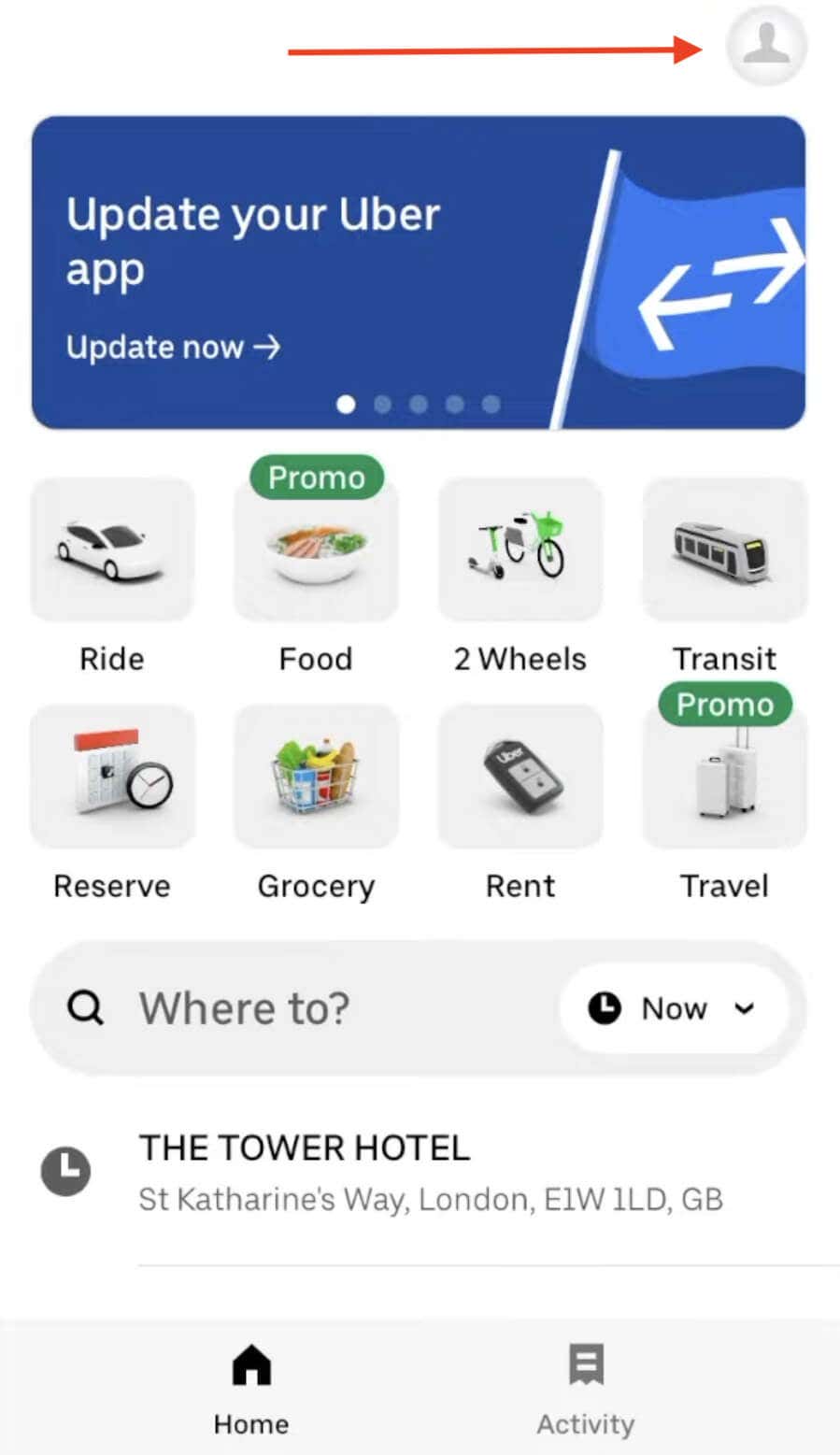Open the Reserve scheduling service

pos(111,777)
